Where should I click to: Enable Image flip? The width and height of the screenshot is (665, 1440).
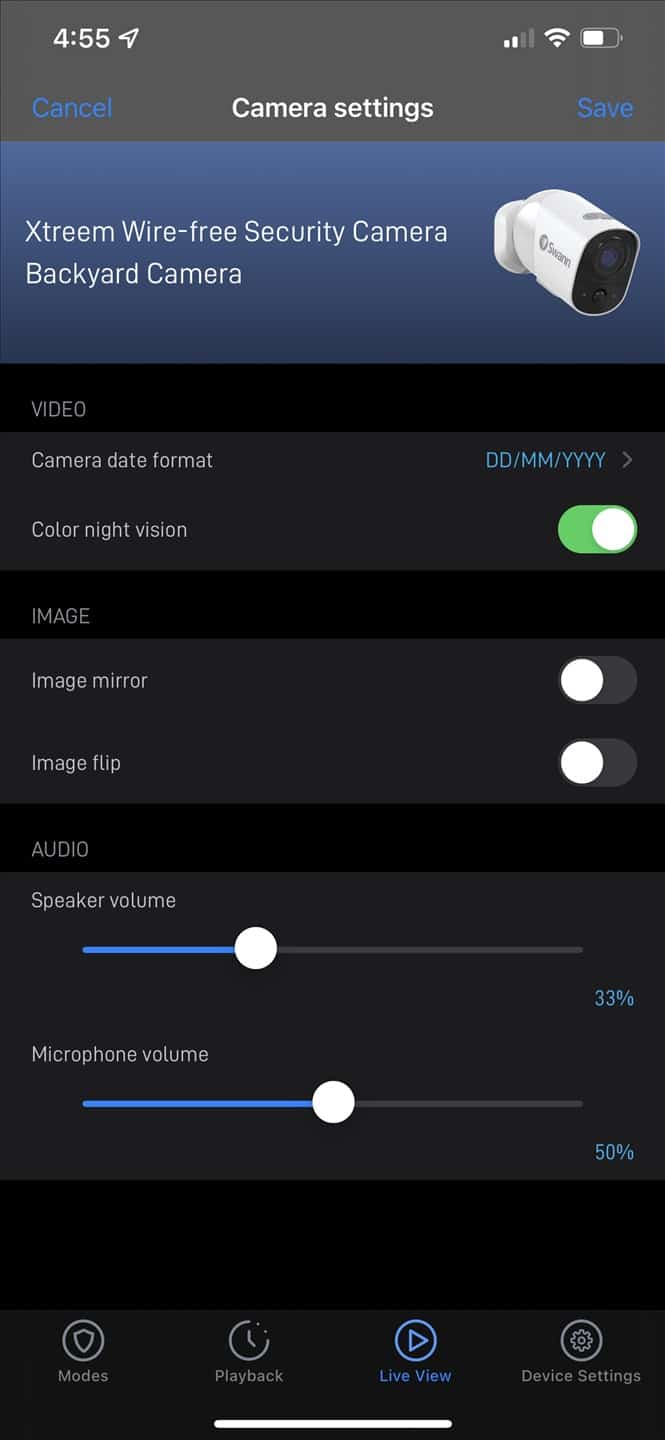(597, 763)
